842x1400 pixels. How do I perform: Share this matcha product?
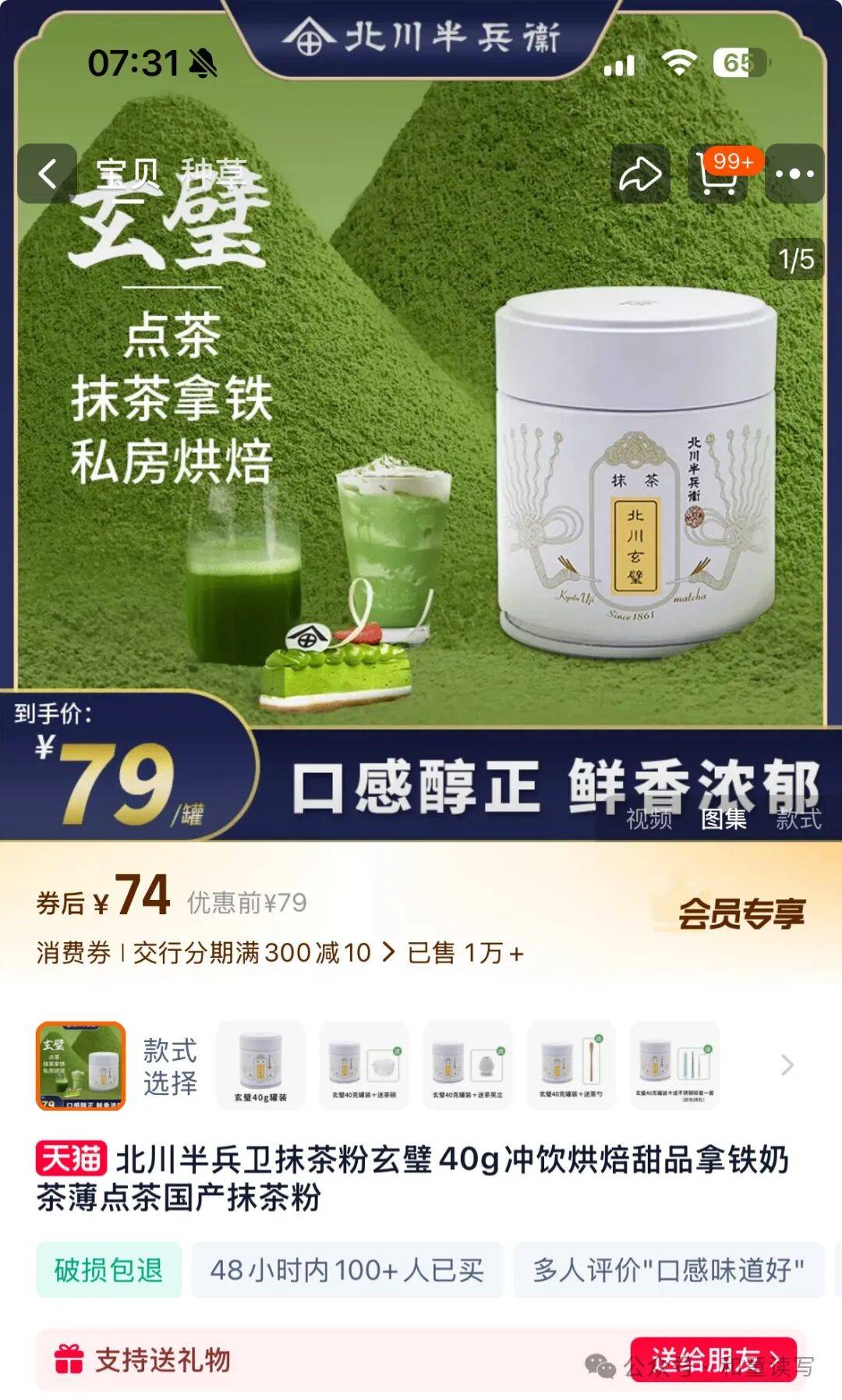point(640,174)
